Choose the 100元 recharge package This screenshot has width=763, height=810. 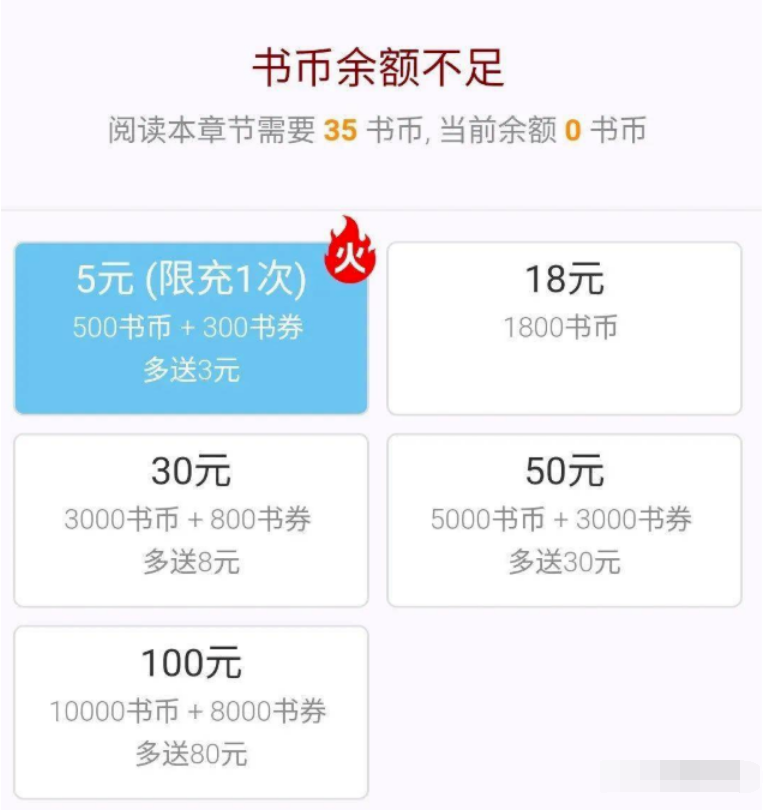point(190,711)
